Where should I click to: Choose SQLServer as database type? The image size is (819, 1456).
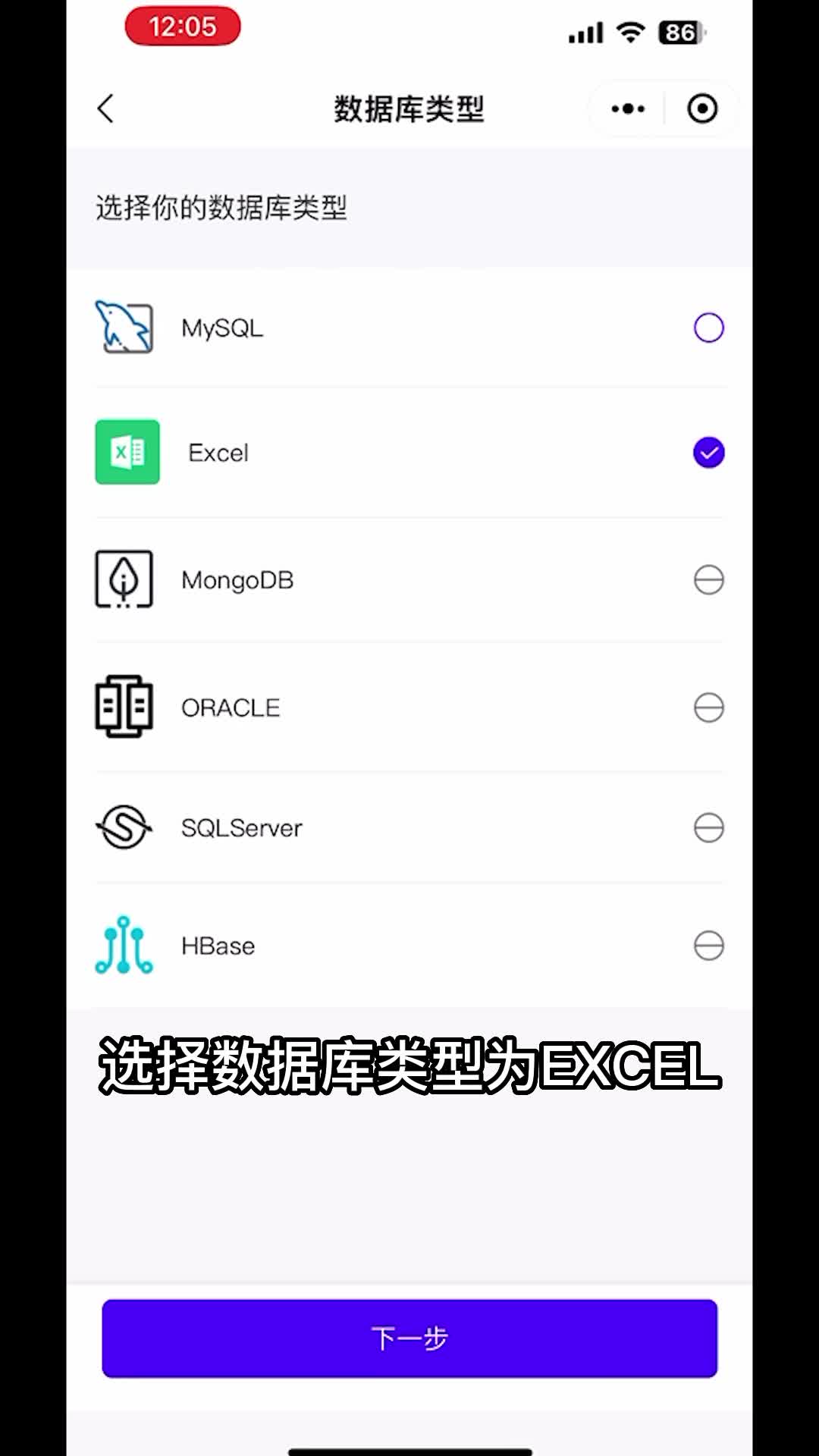point(708,827)
